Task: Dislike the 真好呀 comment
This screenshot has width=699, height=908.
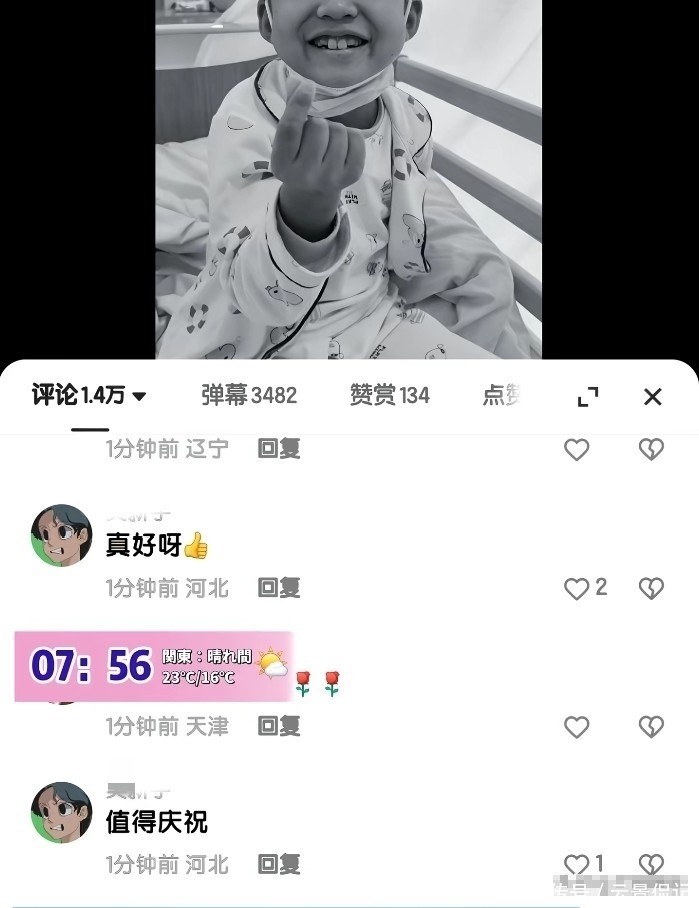Action: (x=651, y=589)
